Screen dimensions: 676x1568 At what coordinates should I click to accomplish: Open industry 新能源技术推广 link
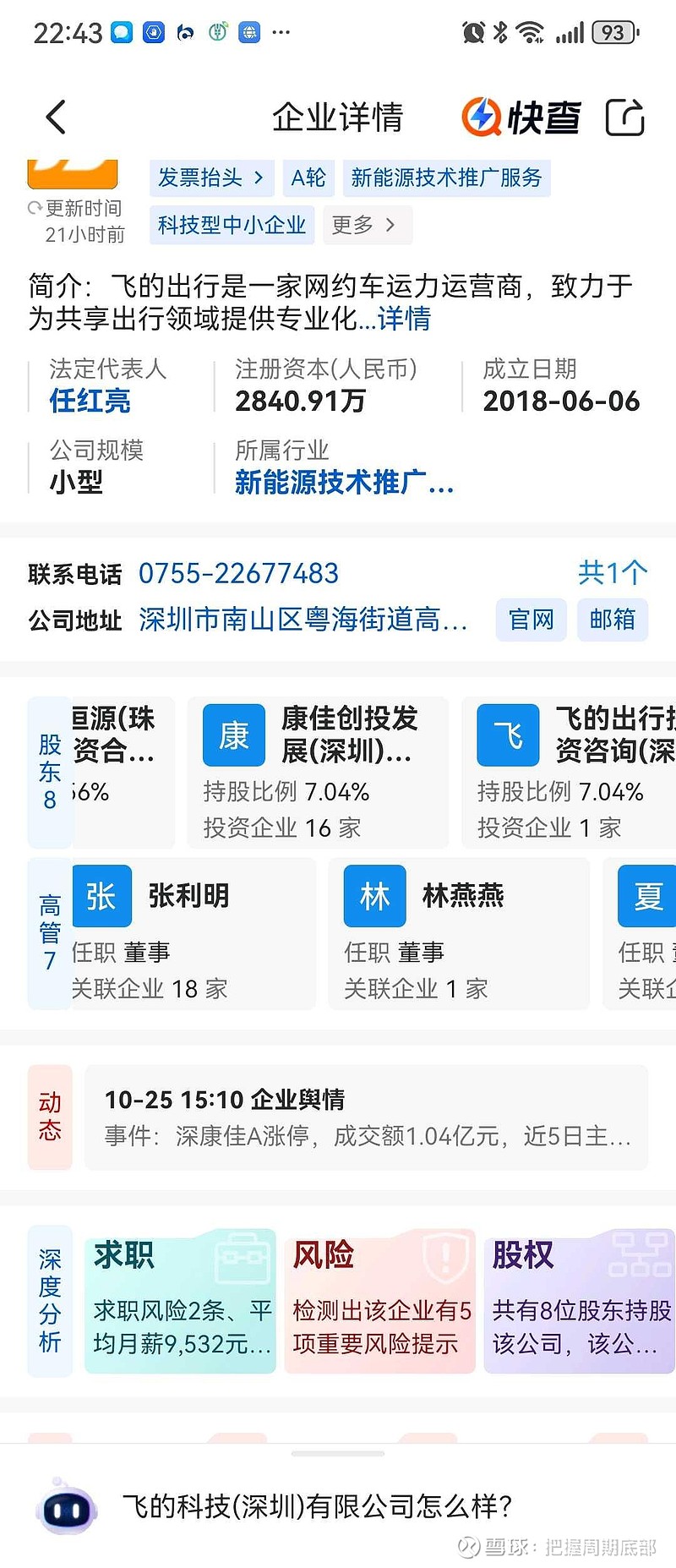tap(344, 483)
